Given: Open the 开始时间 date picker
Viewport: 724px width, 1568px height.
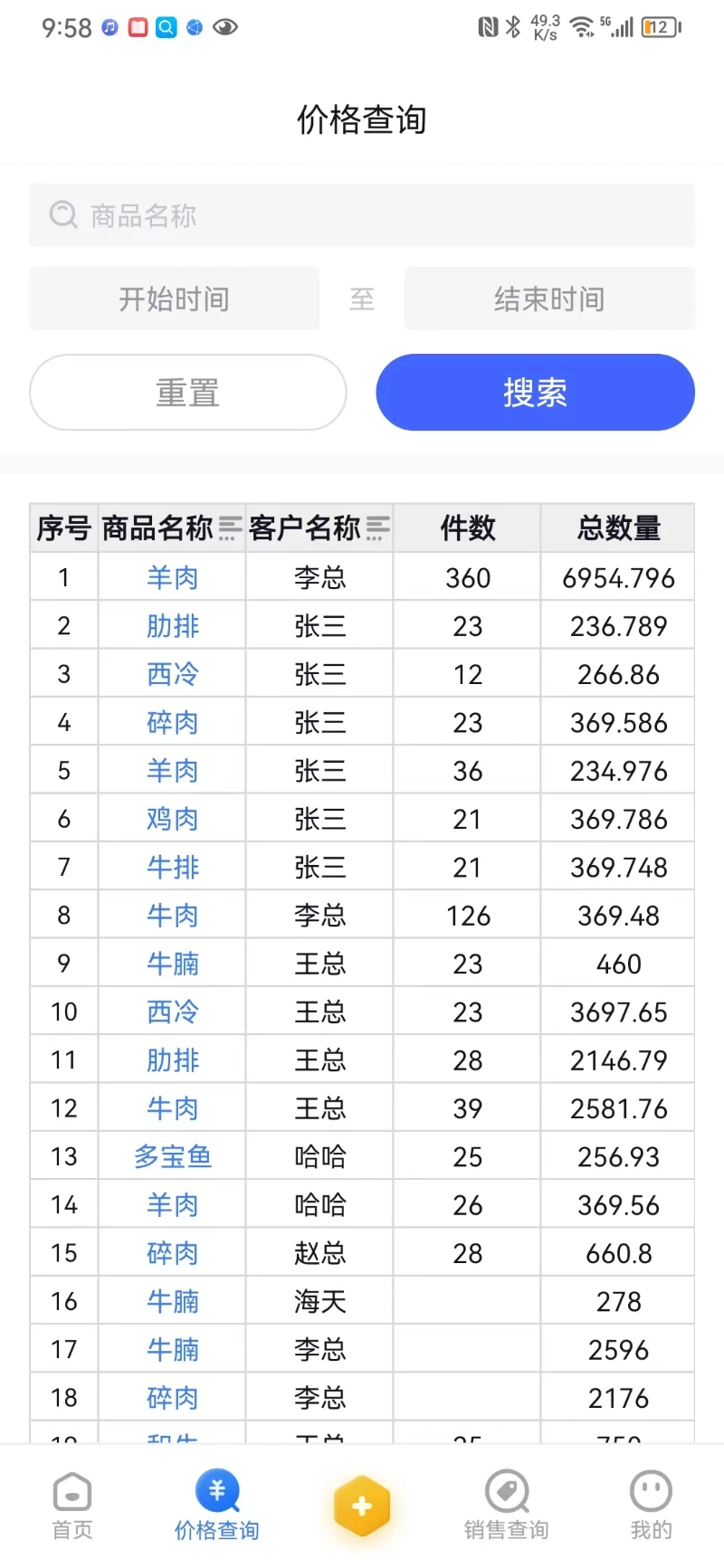Looking at the screenshot, I should point(174,299).
